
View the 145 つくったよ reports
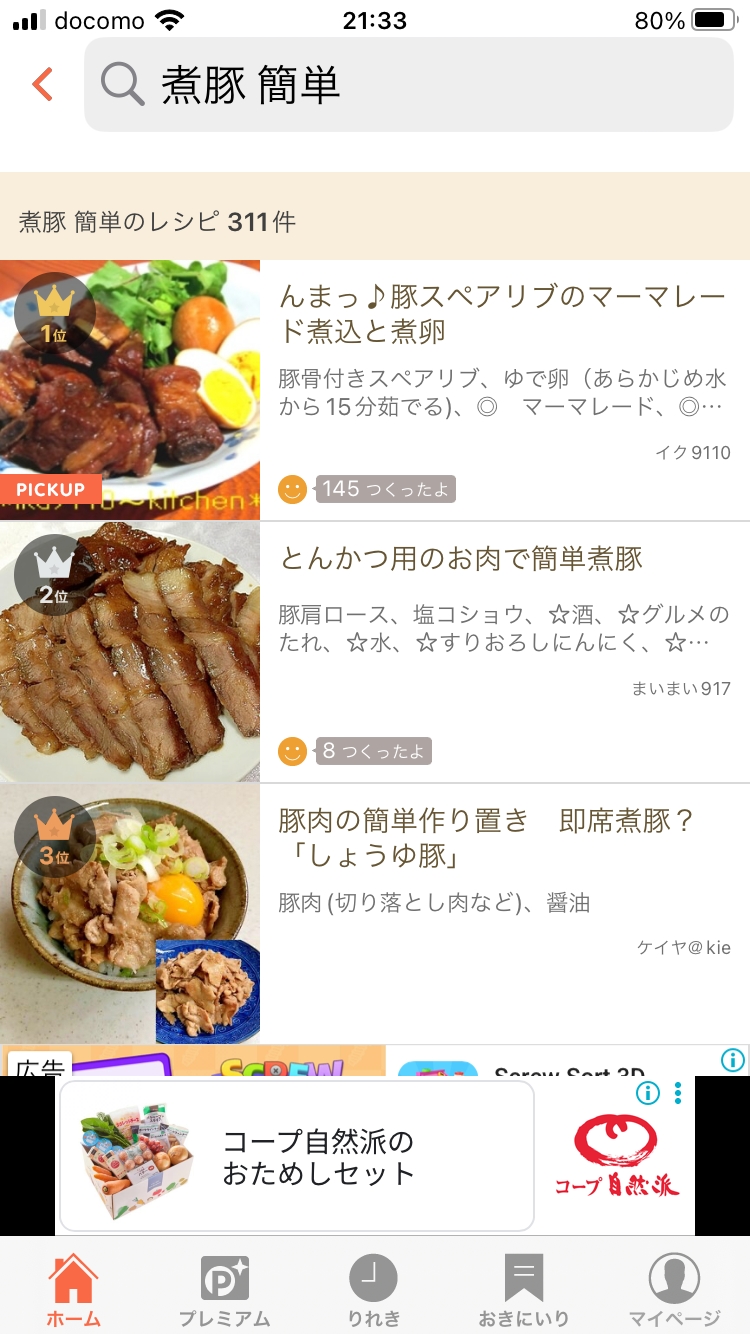[386, 489]
